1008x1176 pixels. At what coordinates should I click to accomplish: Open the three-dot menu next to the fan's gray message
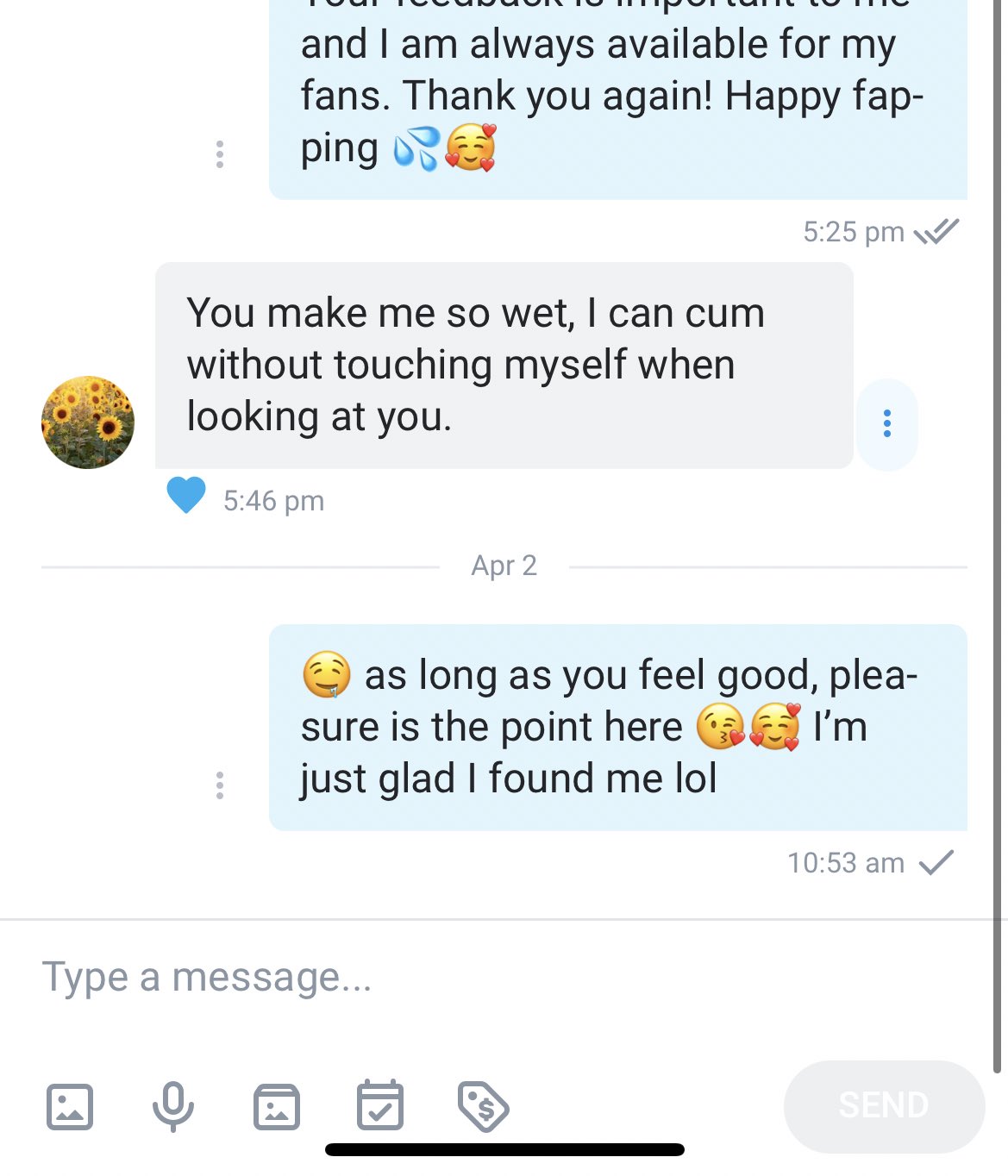point(887,423)
